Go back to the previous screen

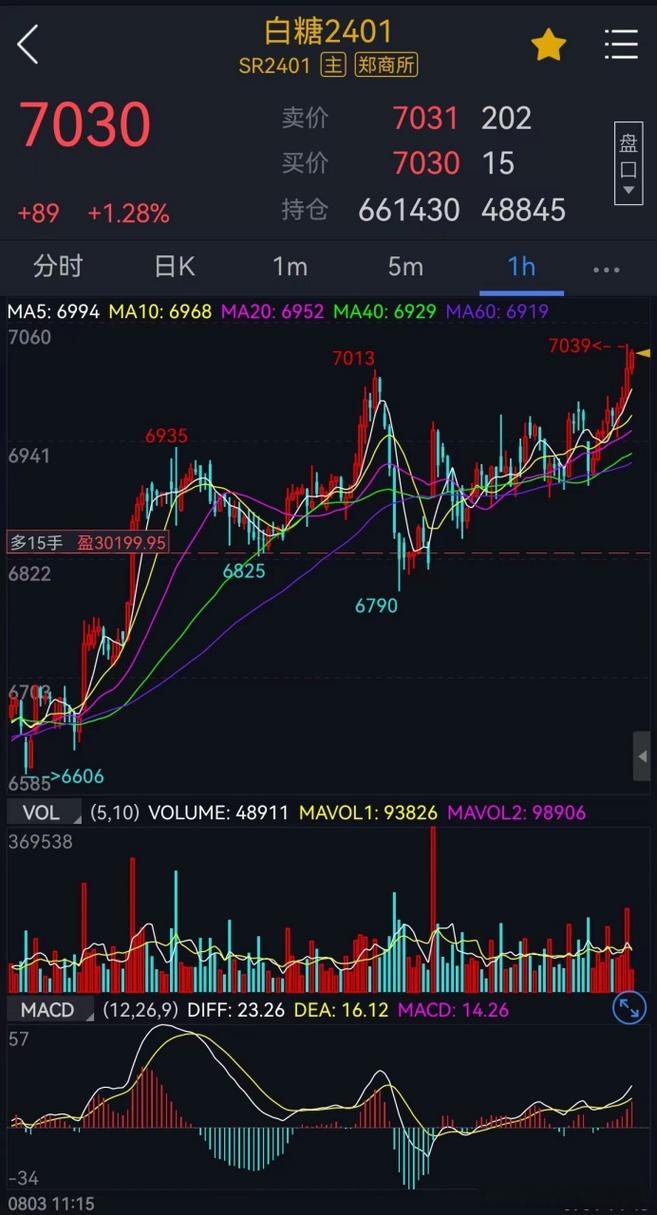(x=28, y=45)
